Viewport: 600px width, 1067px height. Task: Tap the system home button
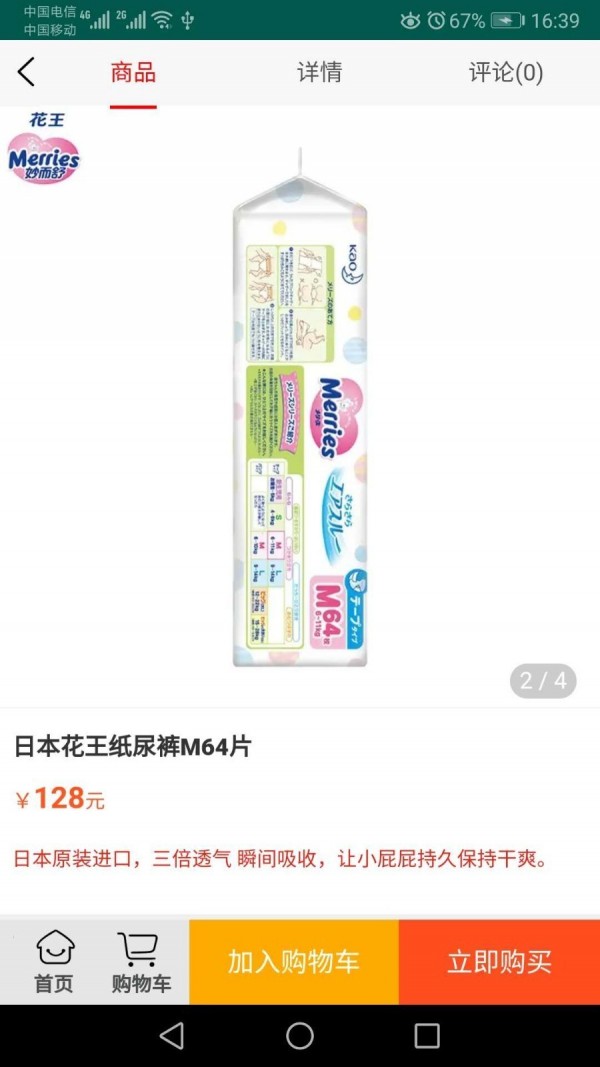pyautogui.click(x=300, y=1035)
